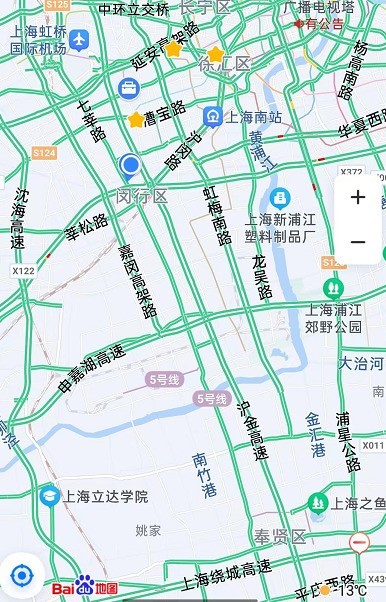Recenter map on my current location

[22, 576]
